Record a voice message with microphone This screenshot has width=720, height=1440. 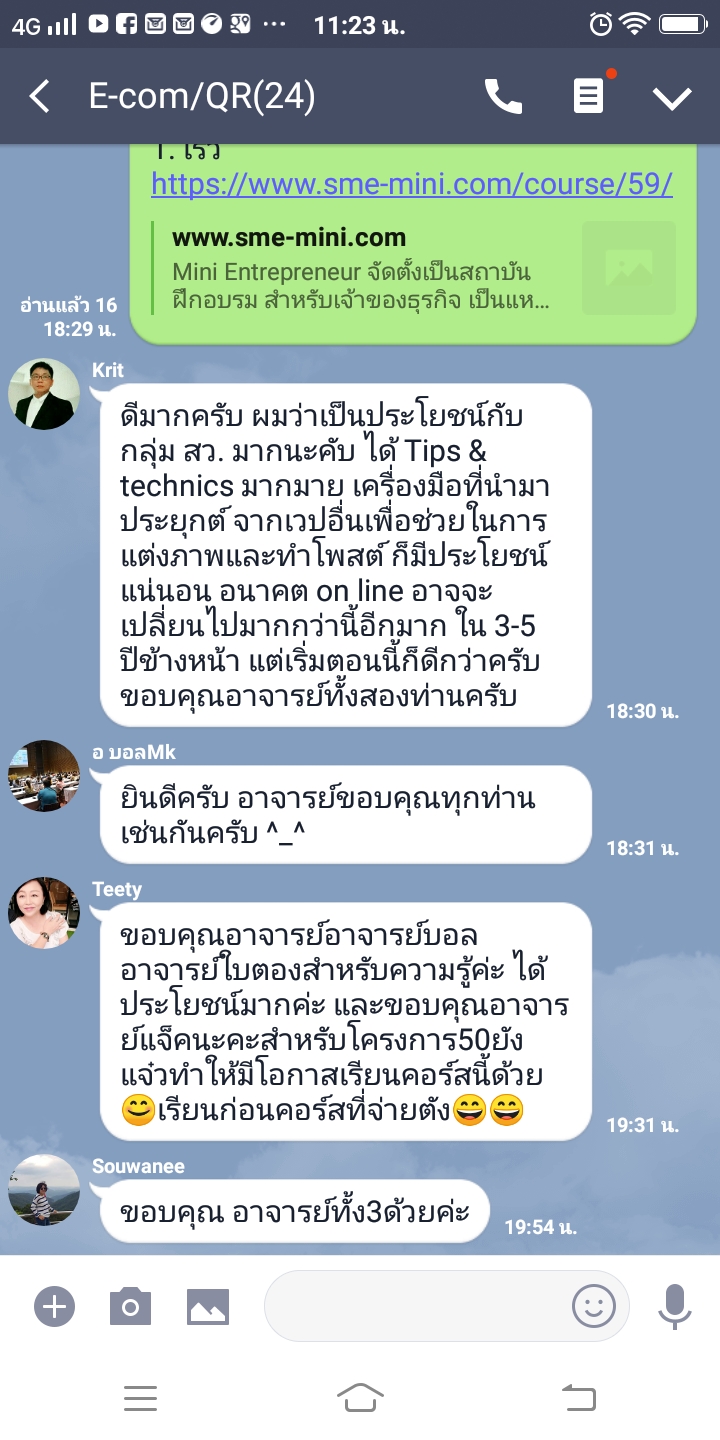(x=675, y=1306)
